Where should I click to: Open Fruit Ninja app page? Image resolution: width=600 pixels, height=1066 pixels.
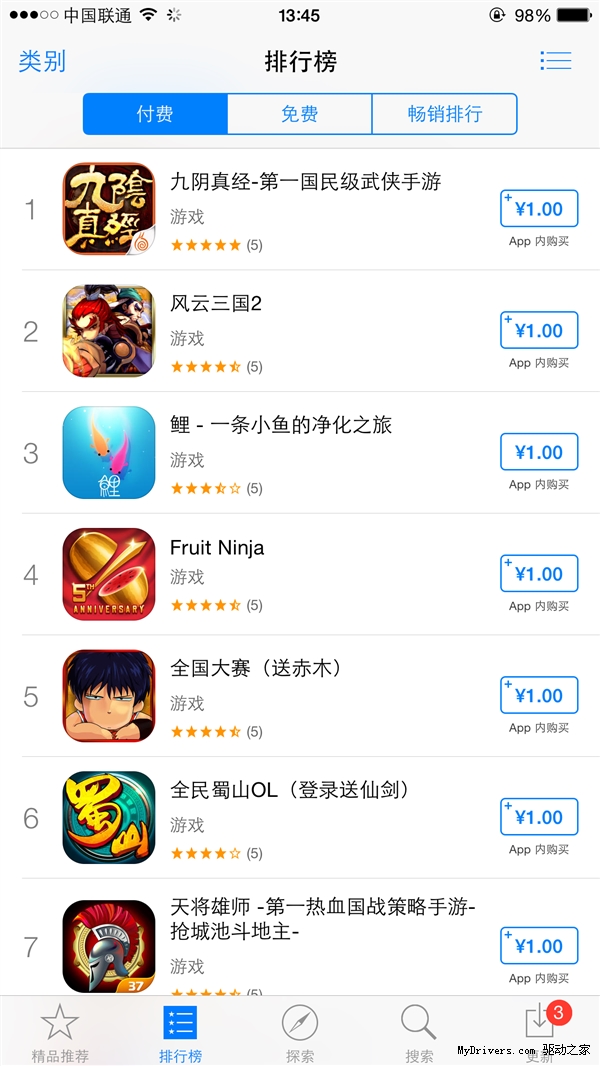click(x=217, y=547)
